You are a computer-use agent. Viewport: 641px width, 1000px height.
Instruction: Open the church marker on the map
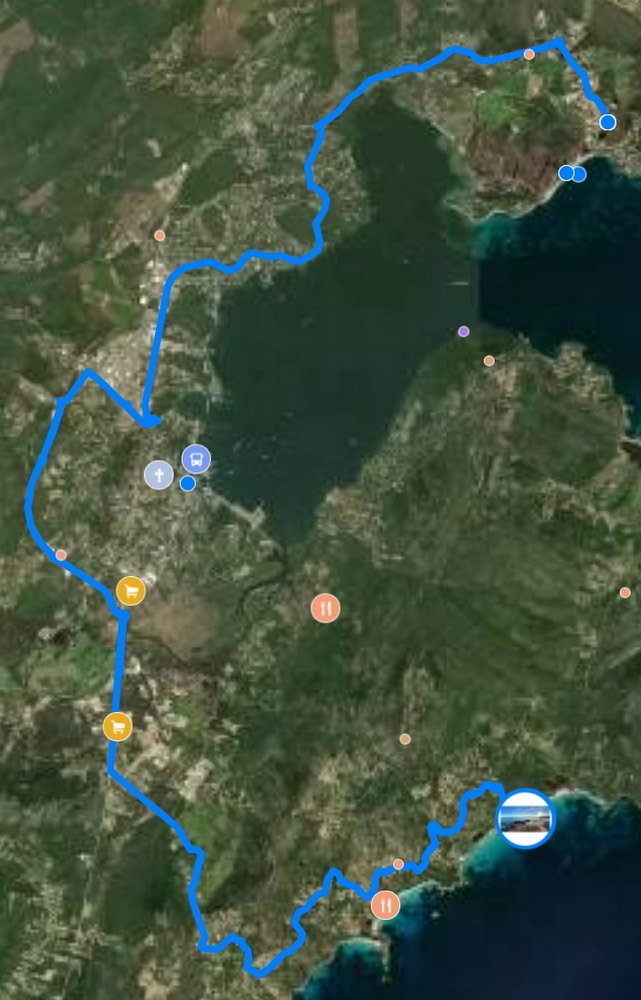[x=158, y=474]
